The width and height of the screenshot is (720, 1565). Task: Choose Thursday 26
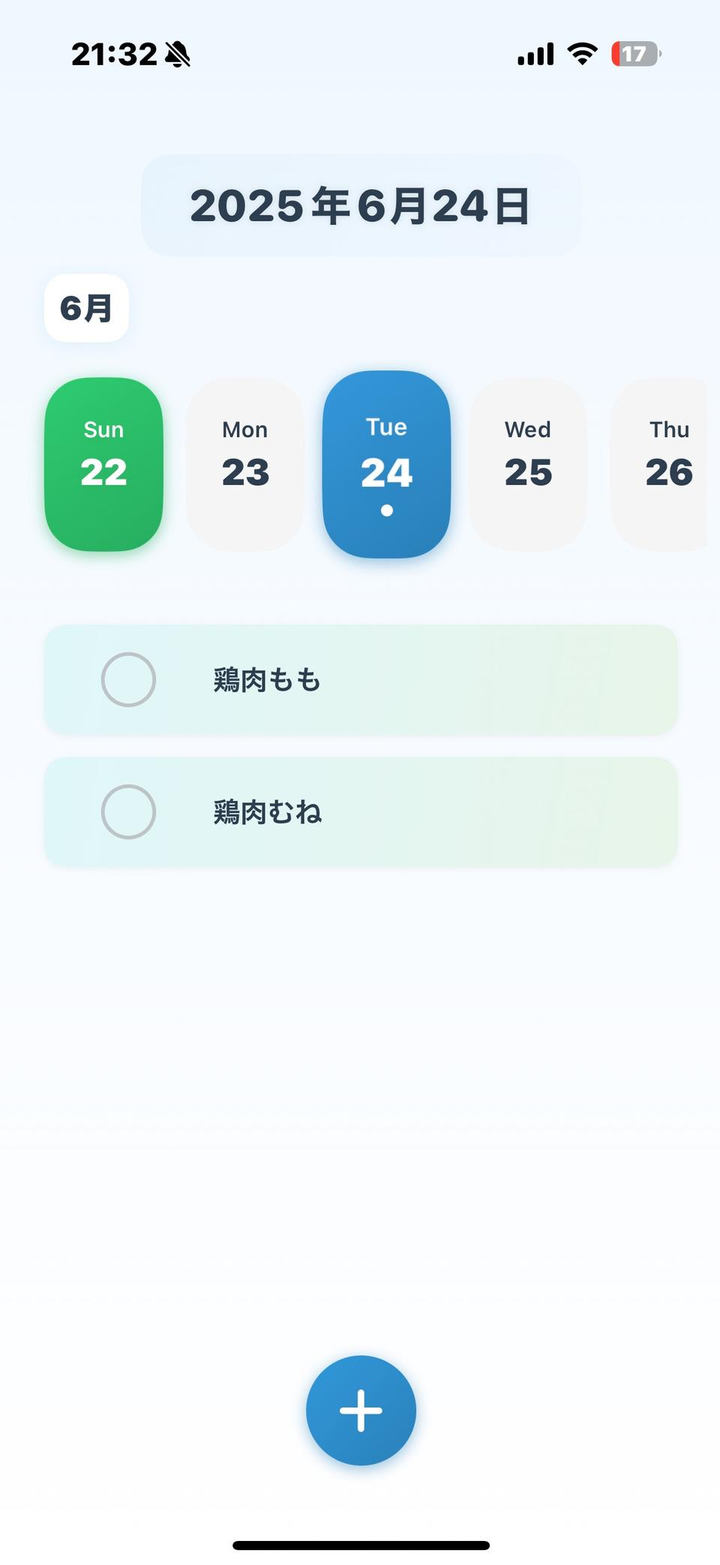coord(664,464)
